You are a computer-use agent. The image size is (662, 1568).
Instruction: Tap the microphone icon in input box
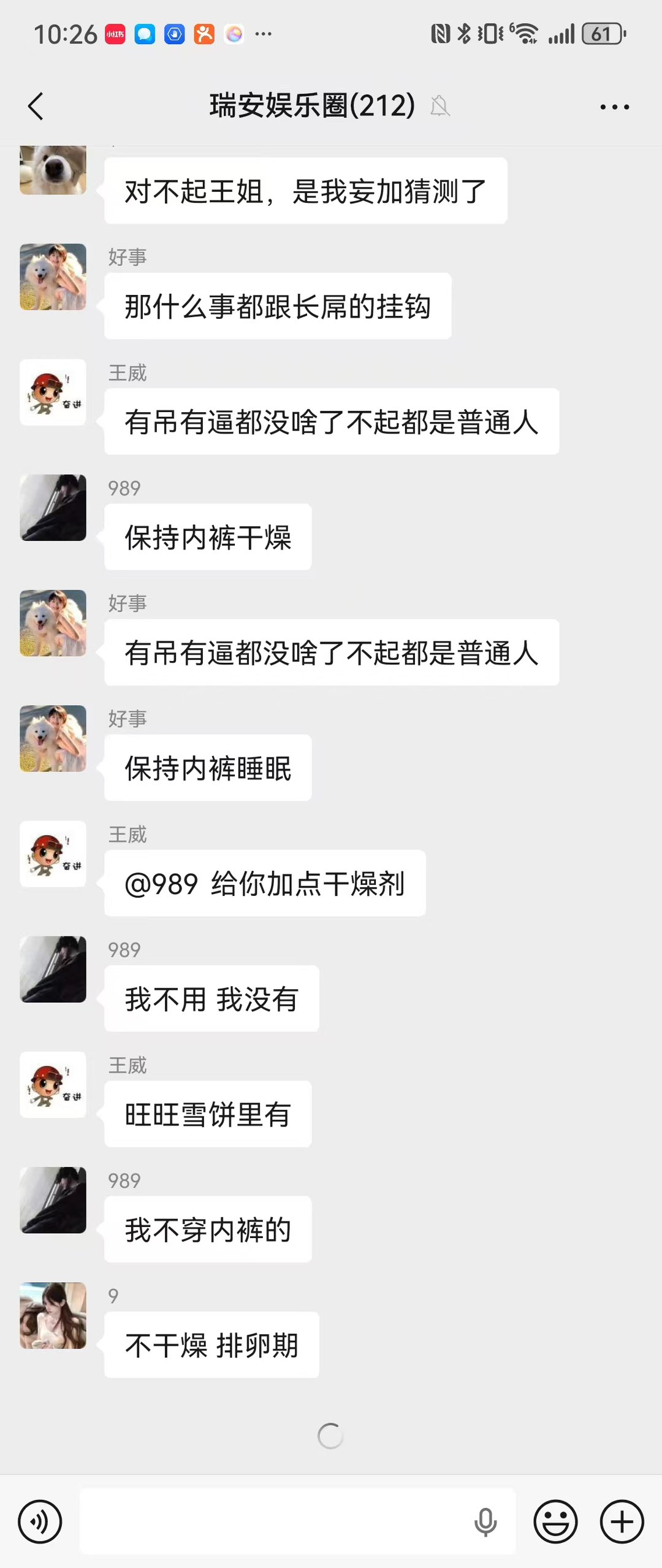pos(485,1521)
